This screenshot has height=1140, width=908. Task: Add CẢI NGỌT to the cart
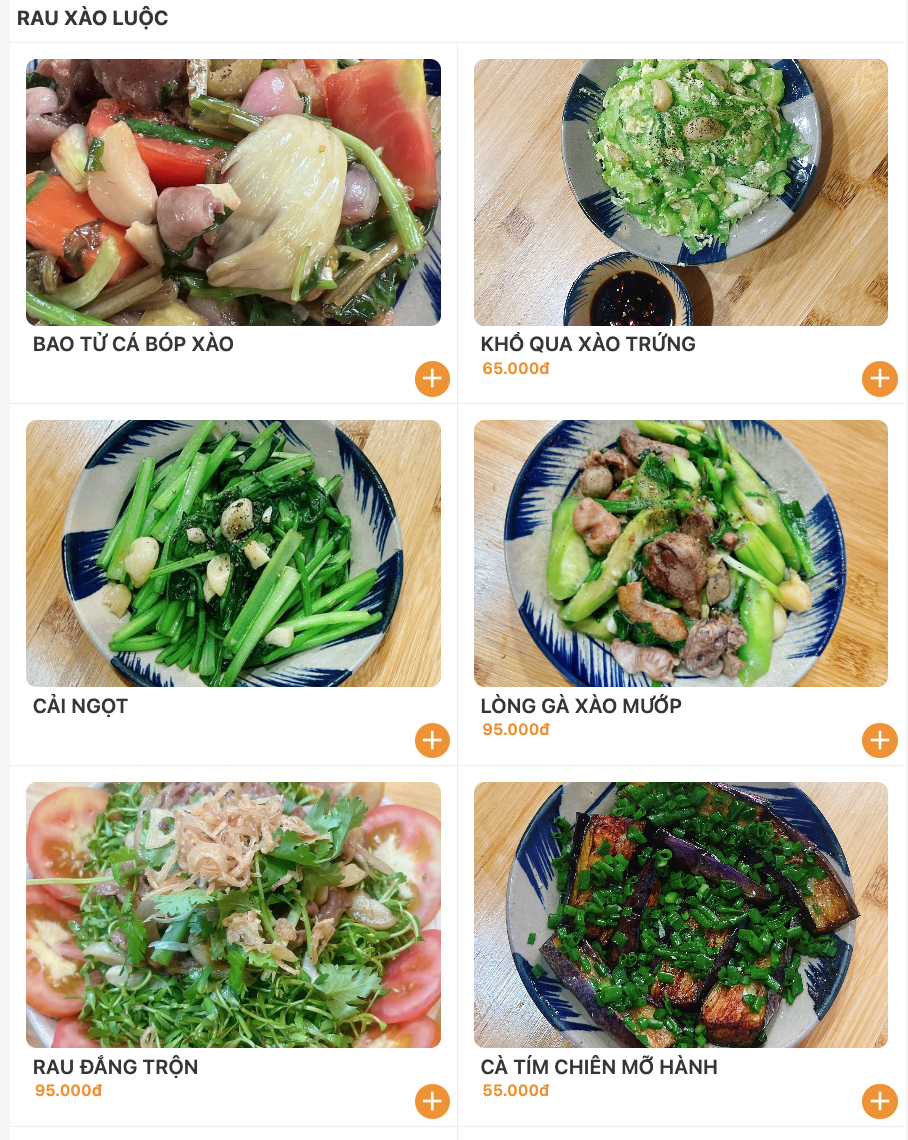(432, 740)
